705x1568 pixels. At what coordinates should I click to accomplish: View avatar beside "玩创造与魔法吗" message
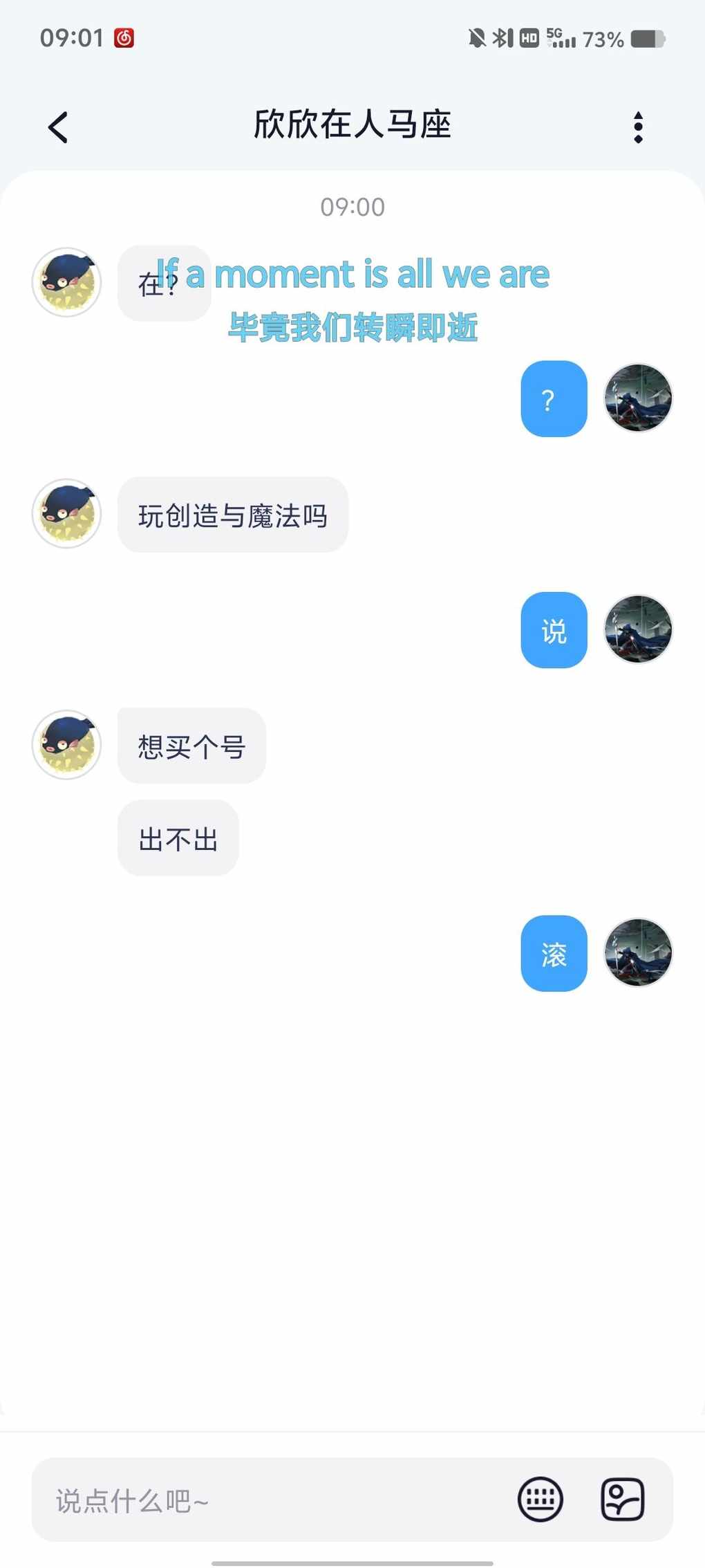67,514
